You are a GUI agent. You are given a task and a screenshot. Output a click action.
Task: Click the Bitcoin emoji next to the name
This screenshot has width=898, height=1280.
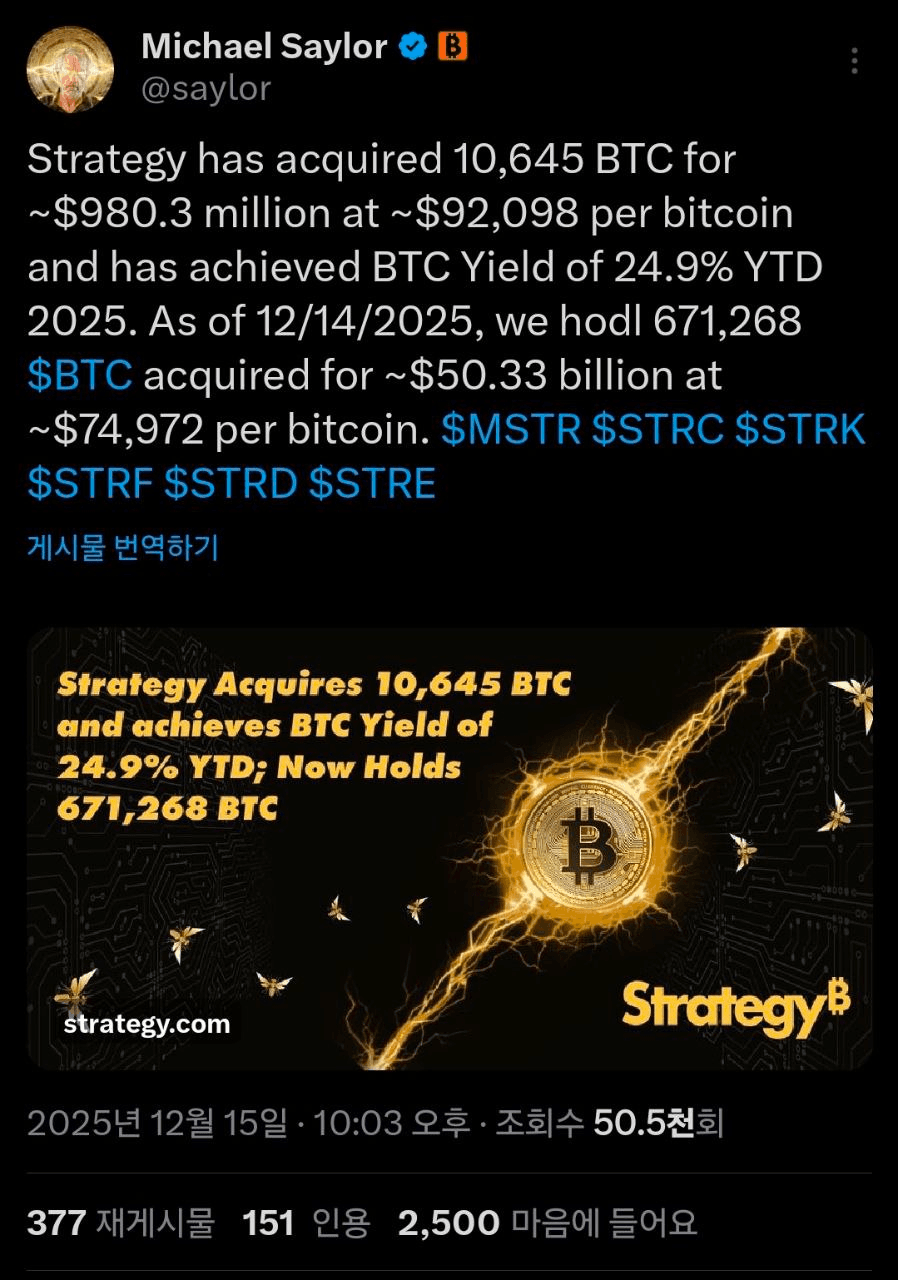(x=454, y=44)
